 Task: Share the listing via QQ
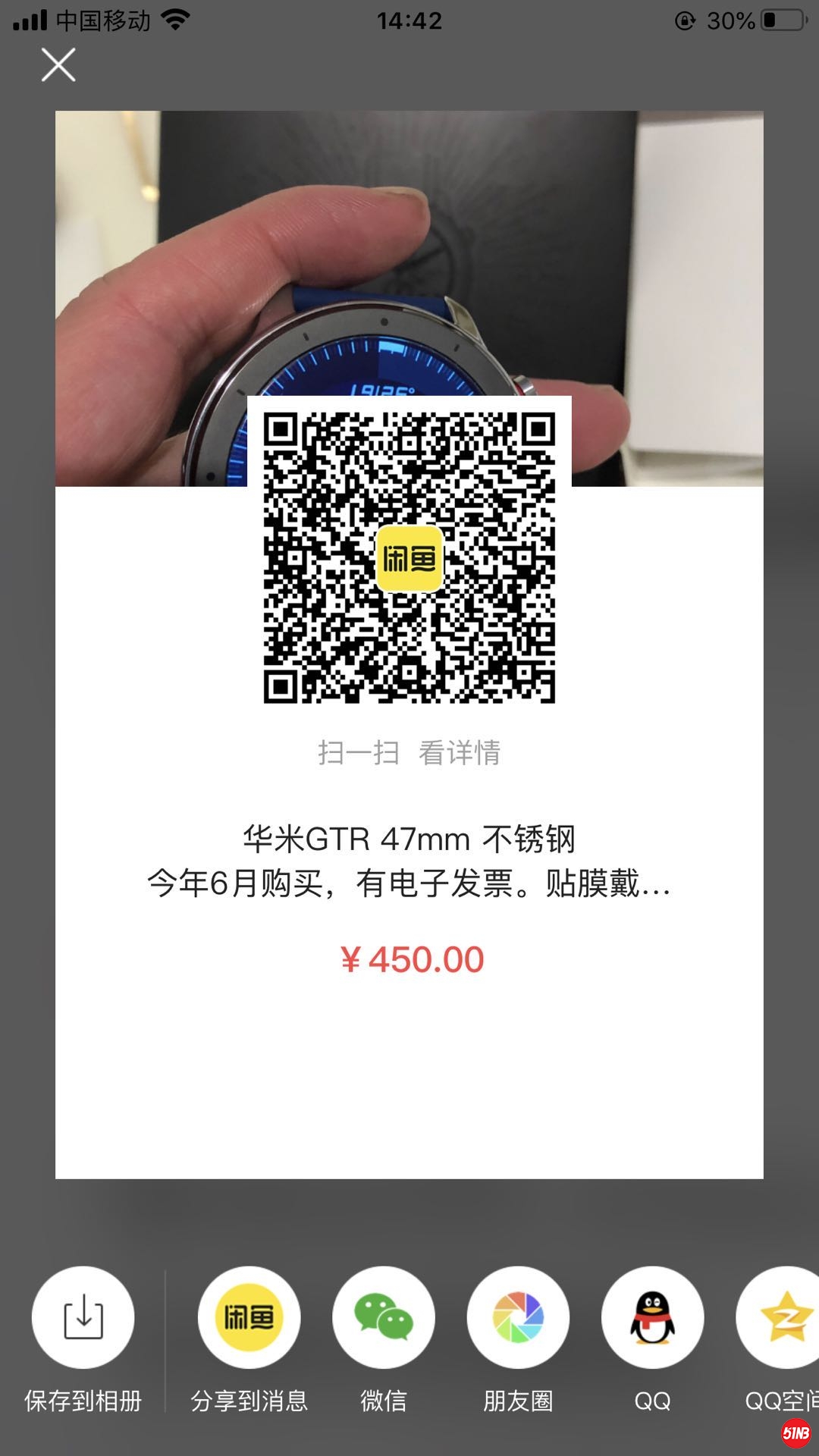pos(652,1318)
